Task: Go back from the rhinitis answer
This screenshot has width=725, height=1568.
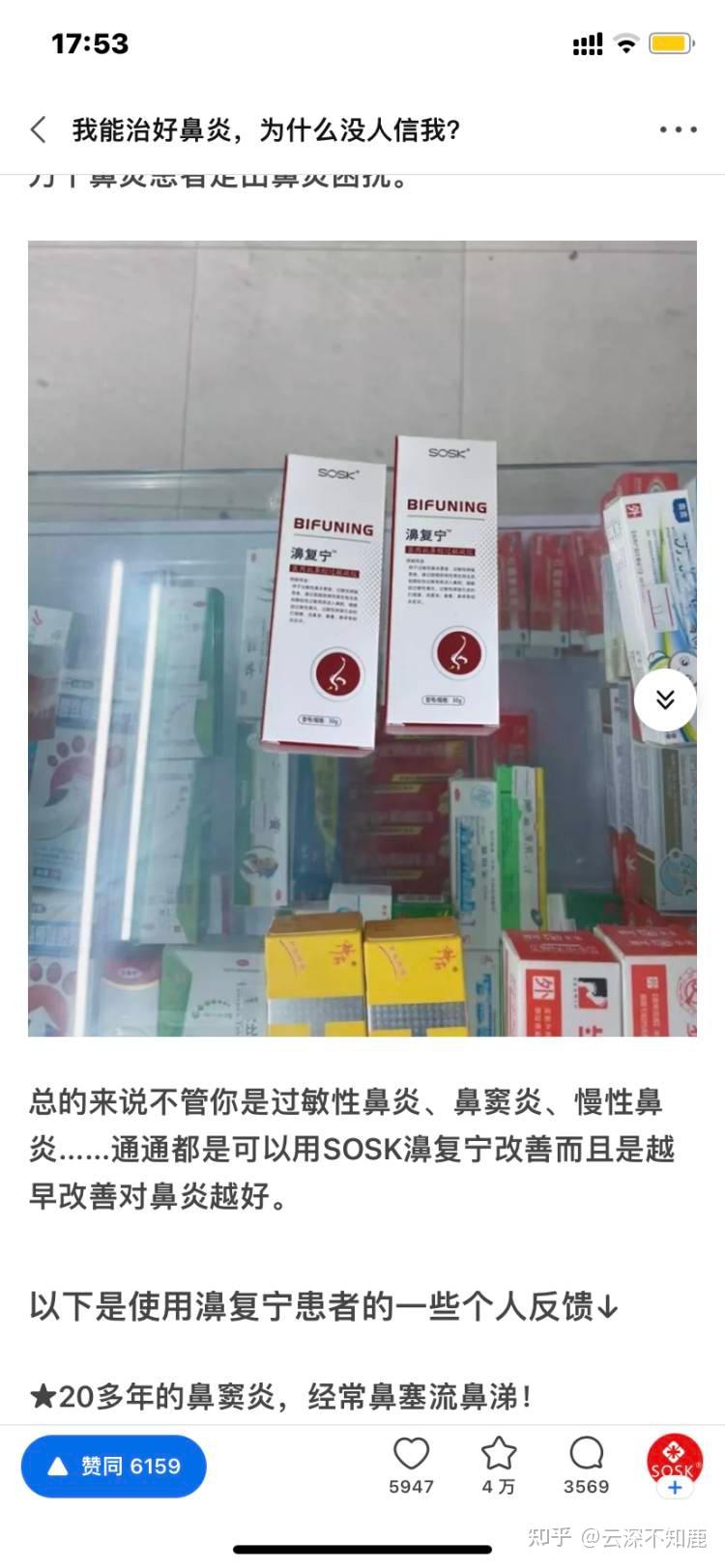Action: [39, 129]
